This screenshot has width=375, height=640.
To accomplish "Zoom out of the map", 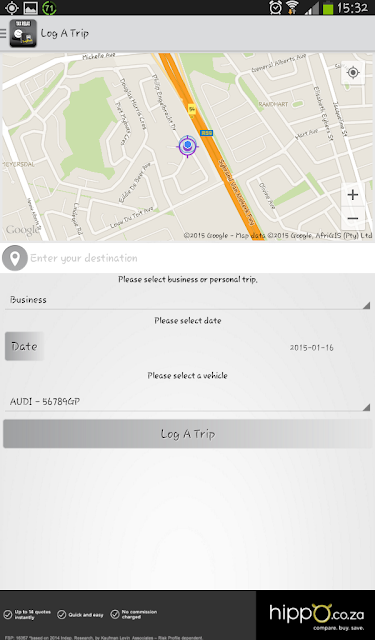I will pyautogui.click(x=353, y=218).
